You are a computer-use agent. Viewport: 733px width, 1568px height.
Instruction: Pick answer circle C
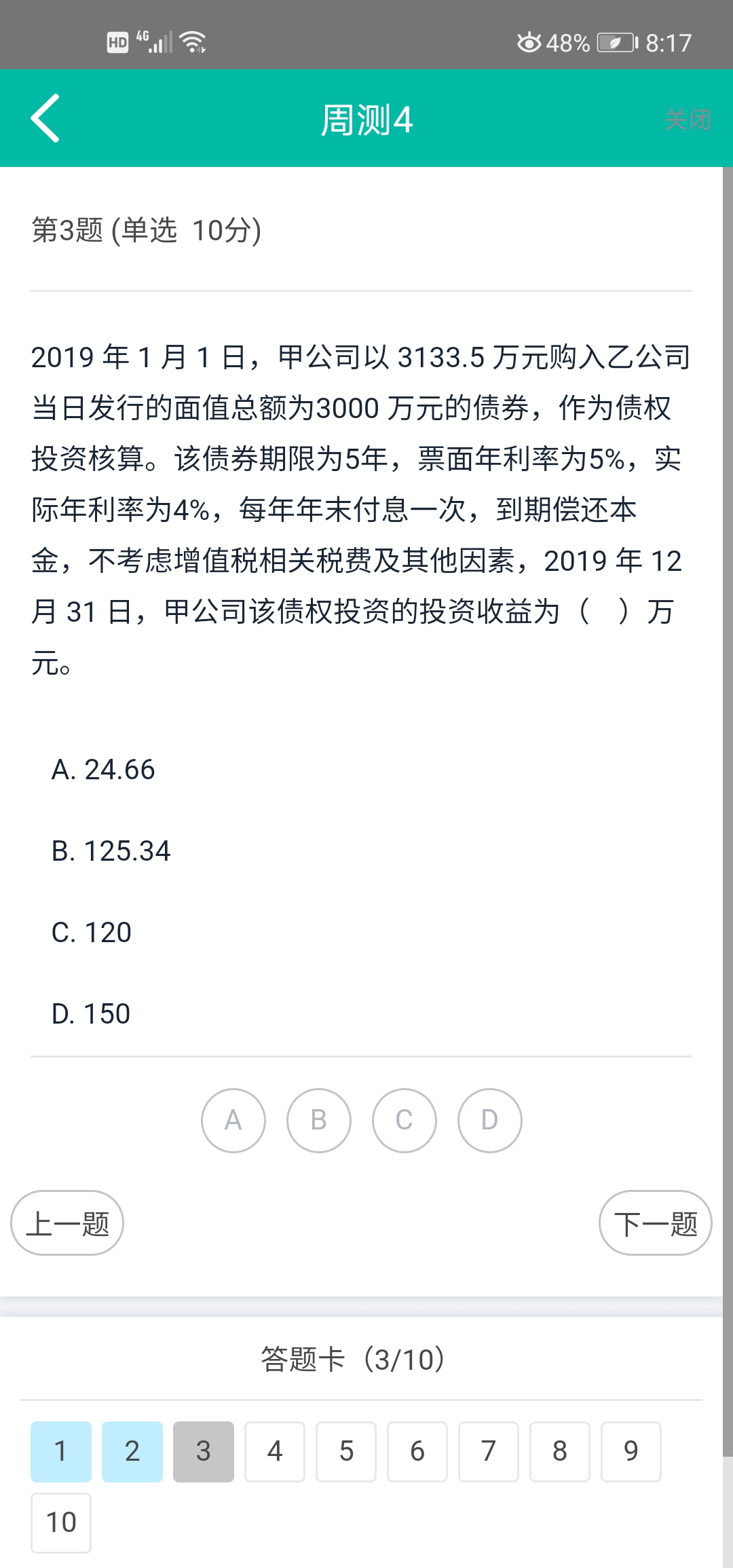[x=405, y=1120]
